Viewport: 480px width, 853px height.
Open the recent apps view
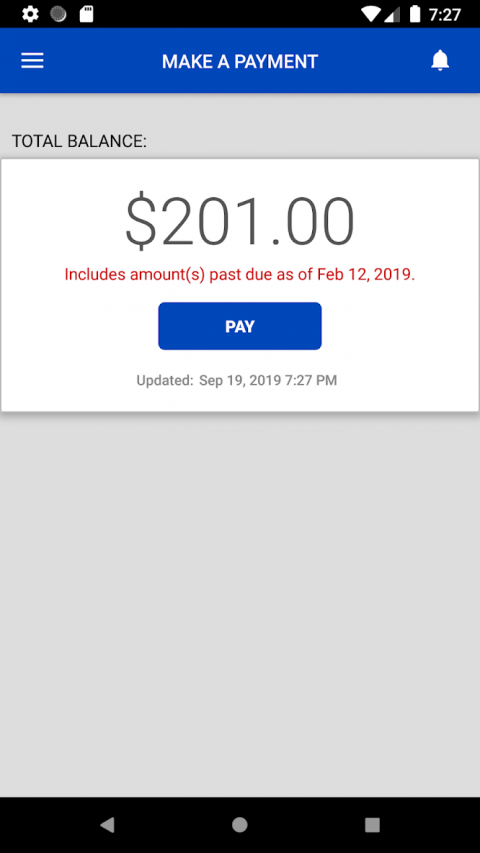(x=372, y=825)
